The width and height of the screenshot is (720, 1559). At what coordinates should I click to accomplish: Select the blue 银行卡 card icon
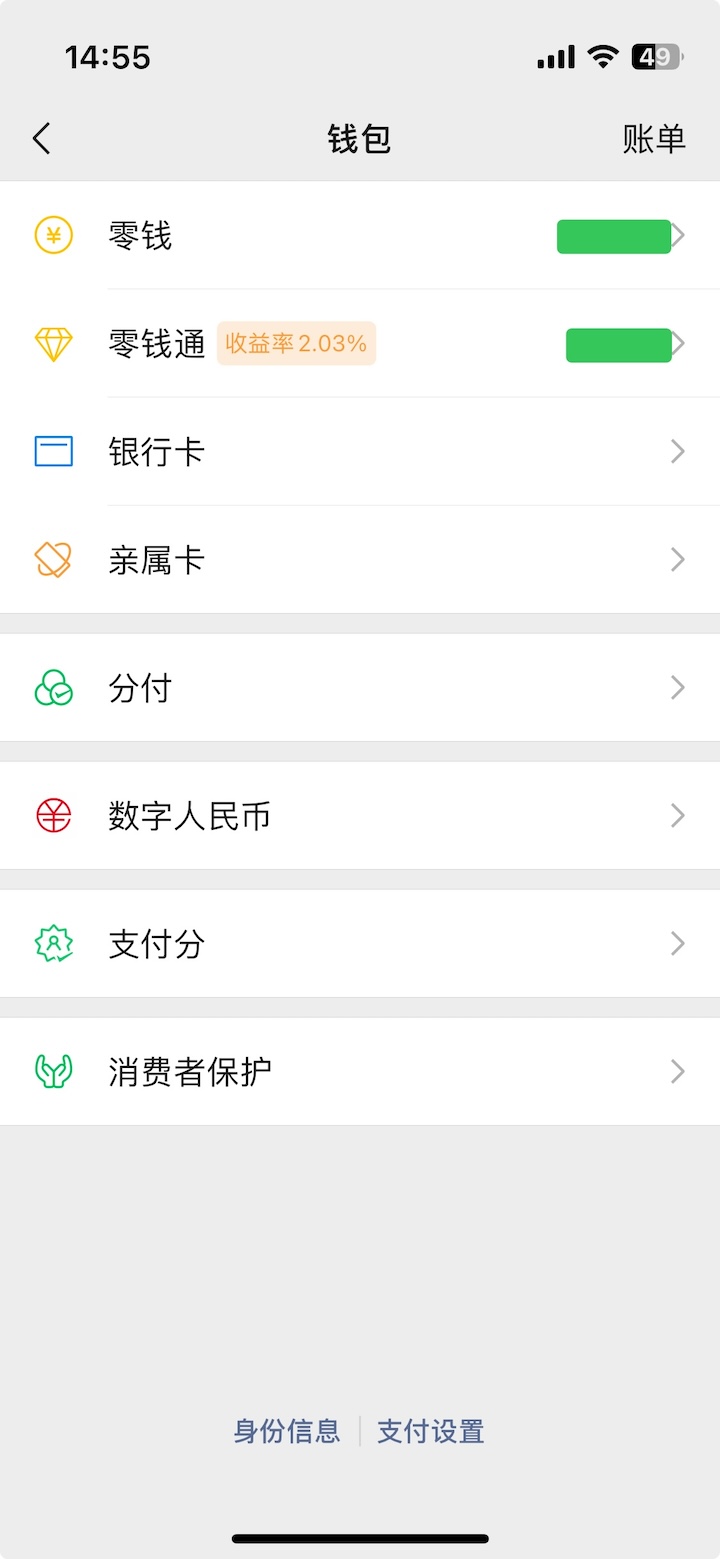53,452
